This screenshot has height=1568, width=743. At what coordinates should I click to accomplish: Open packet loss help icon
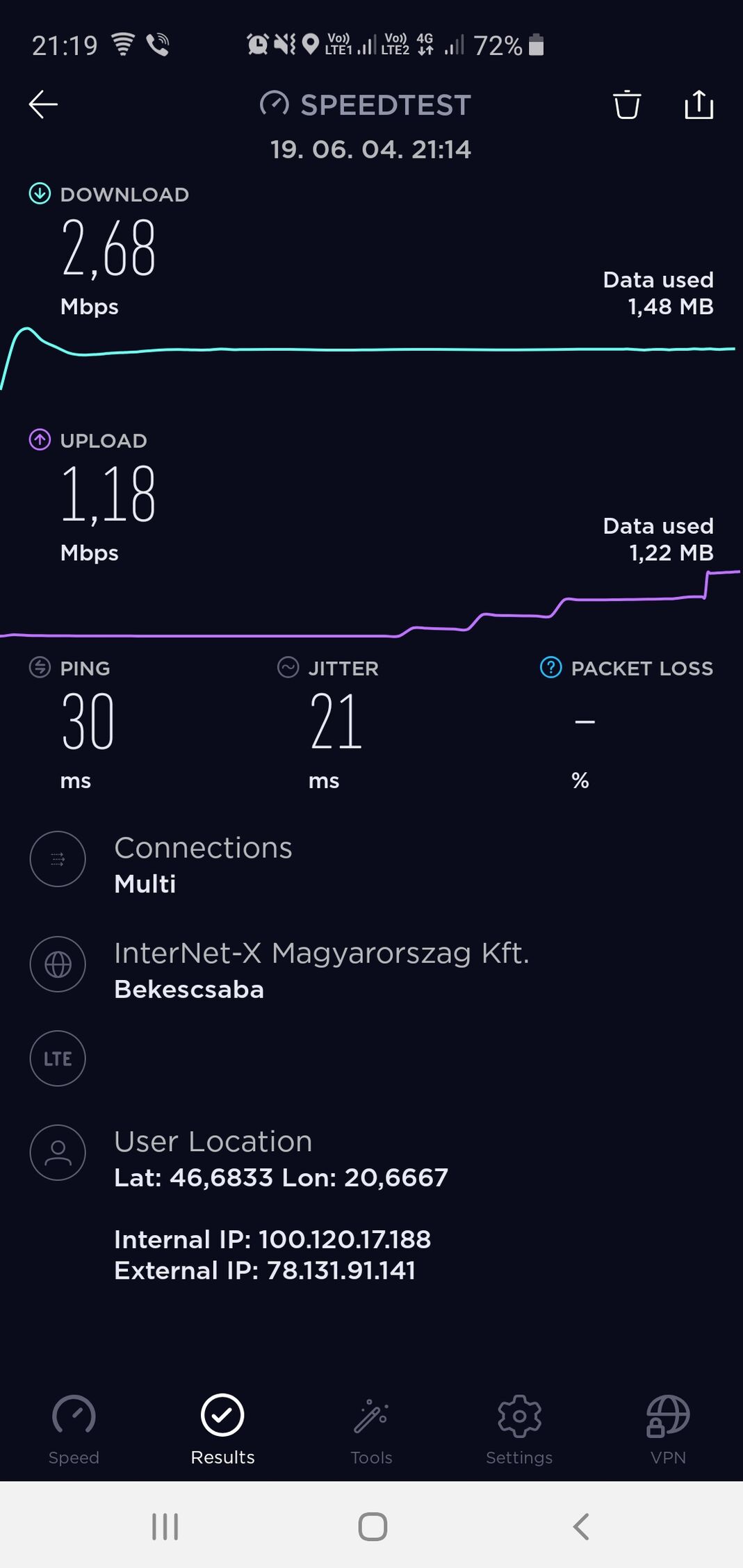point(550,668)
